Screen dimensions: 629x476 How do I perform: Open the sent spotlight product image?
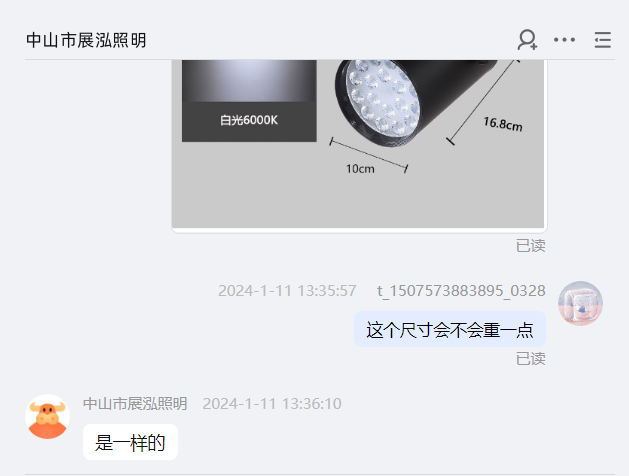click(x=358, y=144)
